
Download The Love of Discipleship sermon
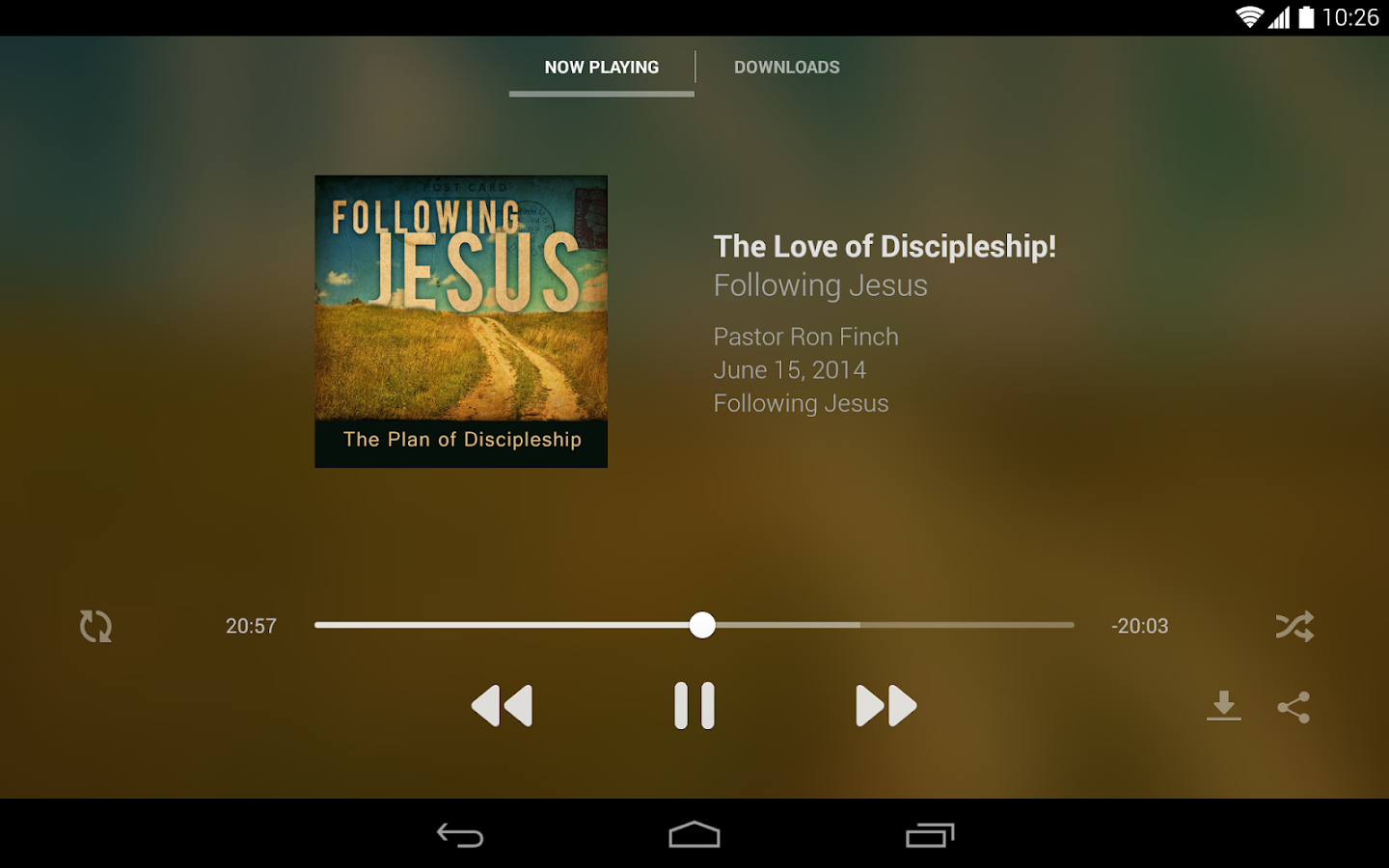point(1224,706)
